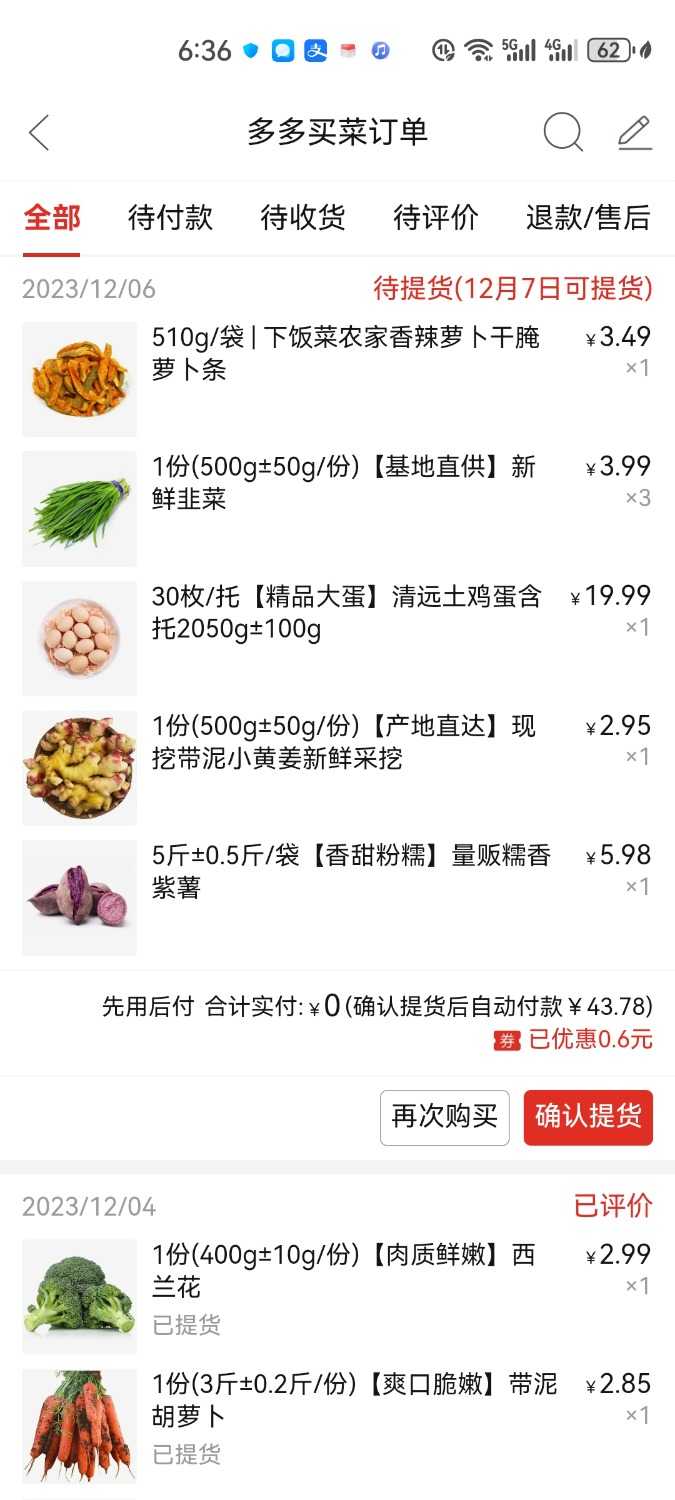Image resolution: width=675 pixels, height=1500 pixels.
Task: Open the order search icon
Action: [x=563, y=132]
